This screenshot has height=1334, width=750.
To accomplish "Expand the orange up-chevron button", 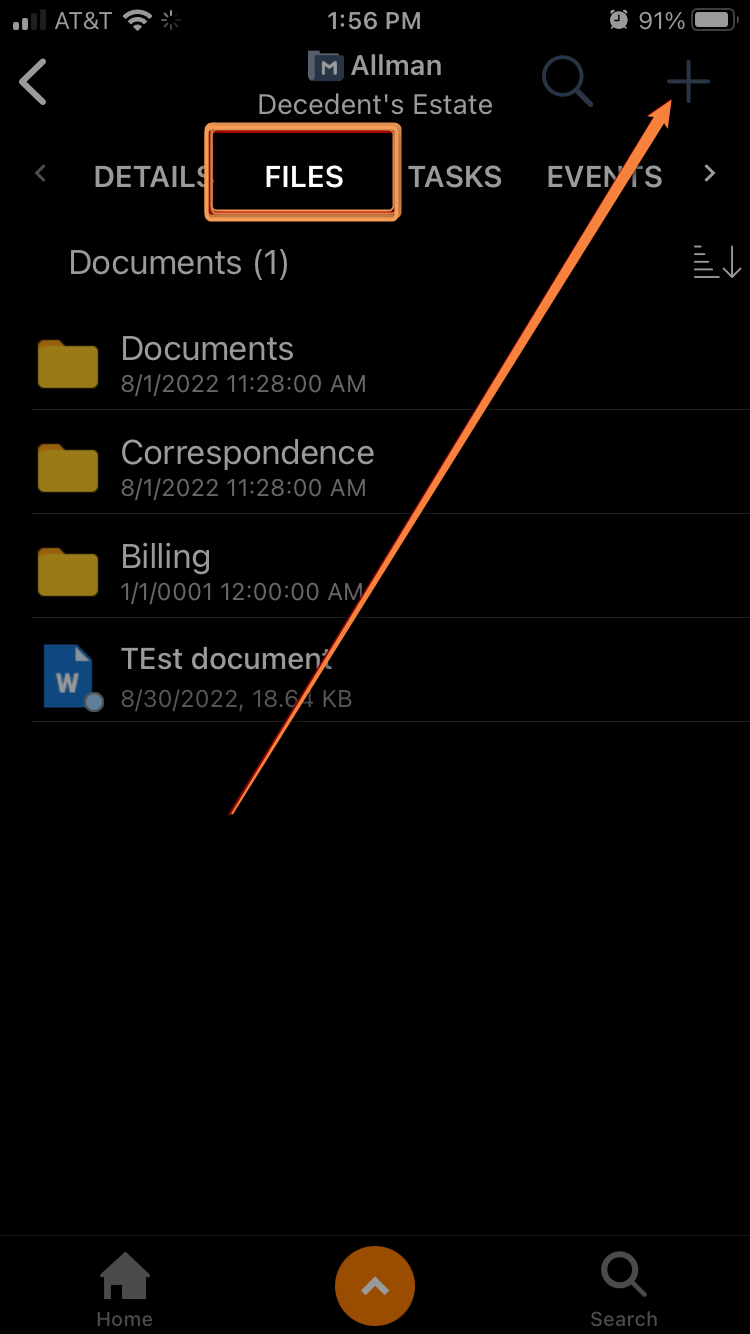I will click(375, 1287).
